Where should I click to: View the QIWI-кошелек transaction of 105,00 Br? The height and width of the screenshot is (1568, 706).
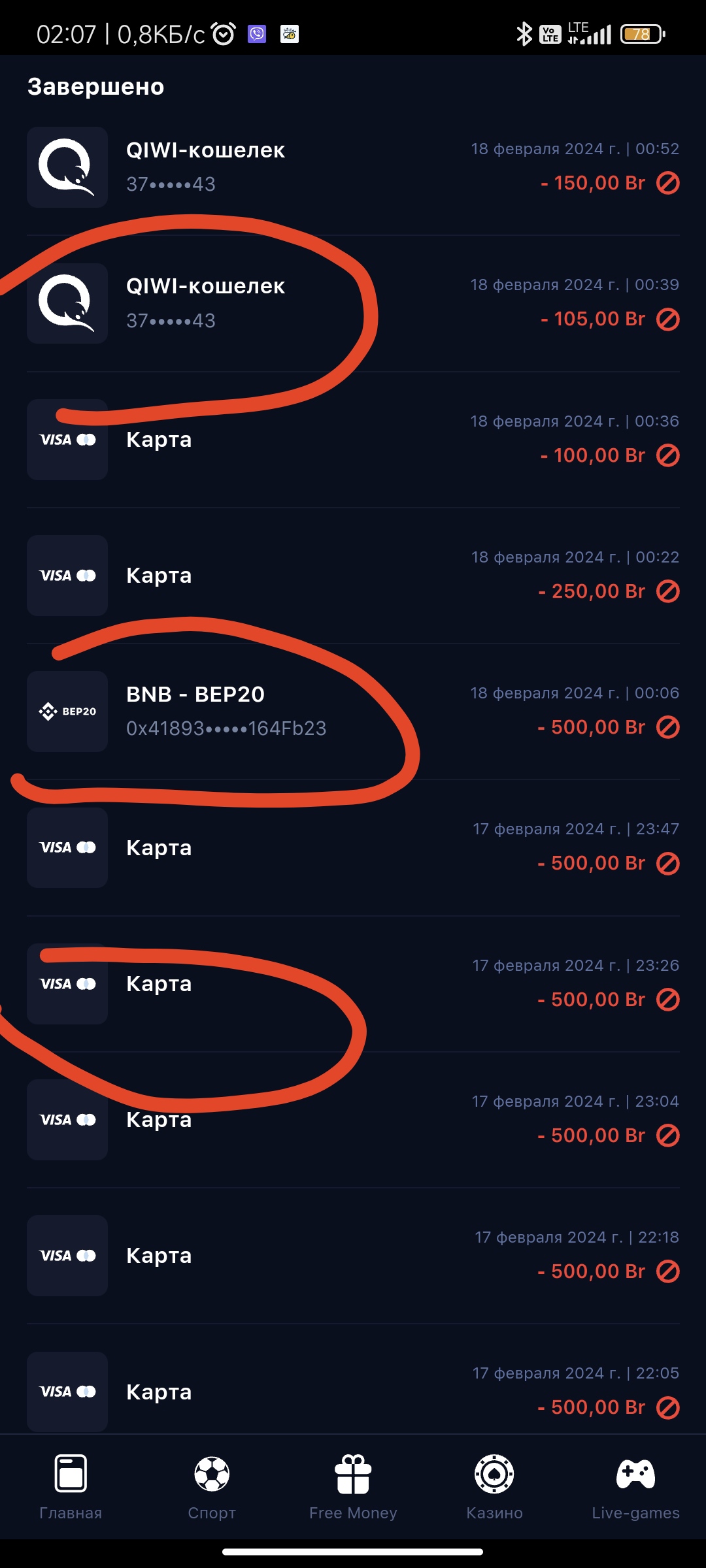pos(353,303)
